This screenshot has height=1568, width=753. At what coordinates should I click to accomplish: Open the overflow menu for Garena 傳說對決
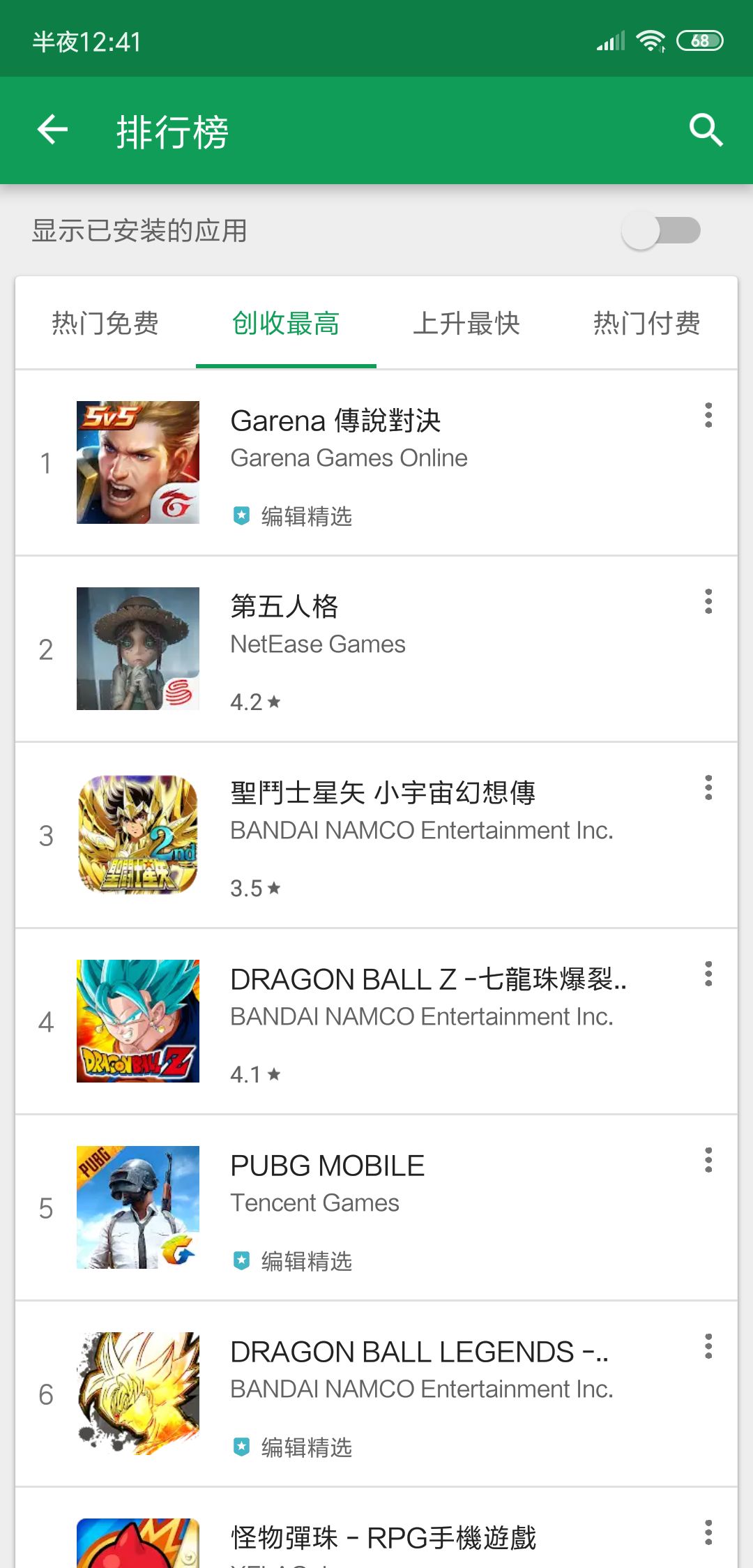[708, 416]
